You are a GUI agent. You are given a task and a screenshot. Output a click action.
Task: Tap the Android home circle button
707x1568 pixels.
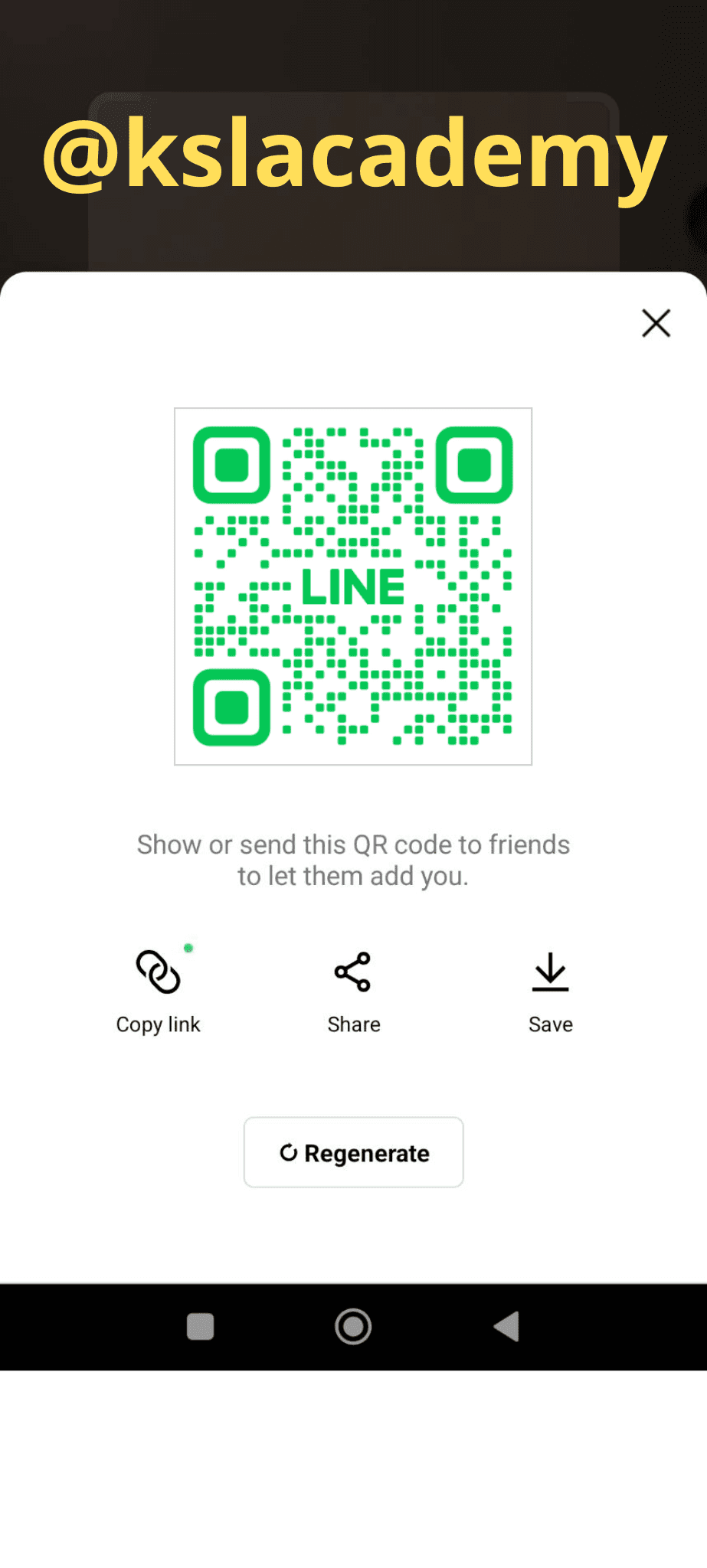pos(353,1327)
